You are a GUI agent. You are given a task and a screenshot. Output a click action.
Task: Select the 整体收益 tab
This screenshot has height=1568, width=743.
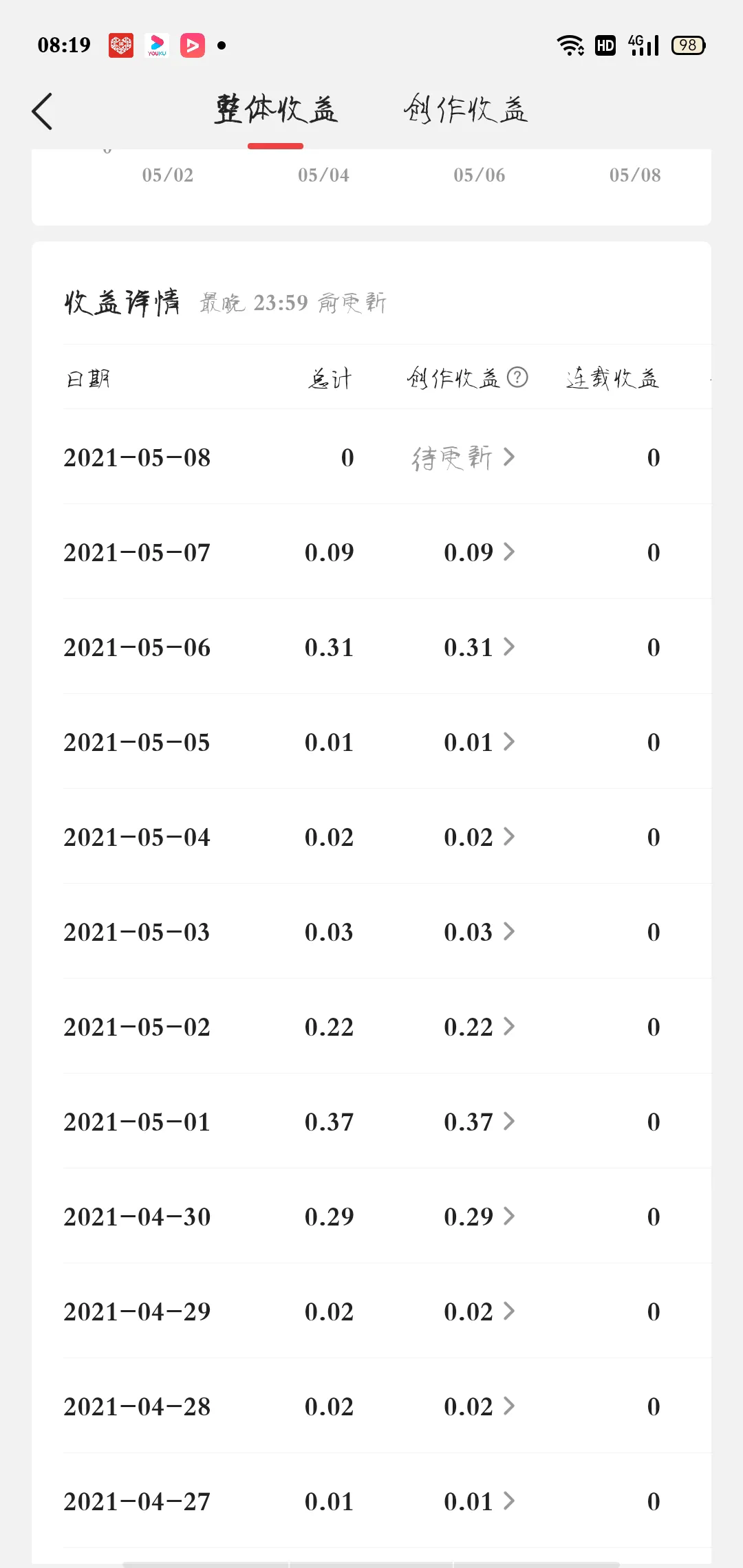pos(276,110)
